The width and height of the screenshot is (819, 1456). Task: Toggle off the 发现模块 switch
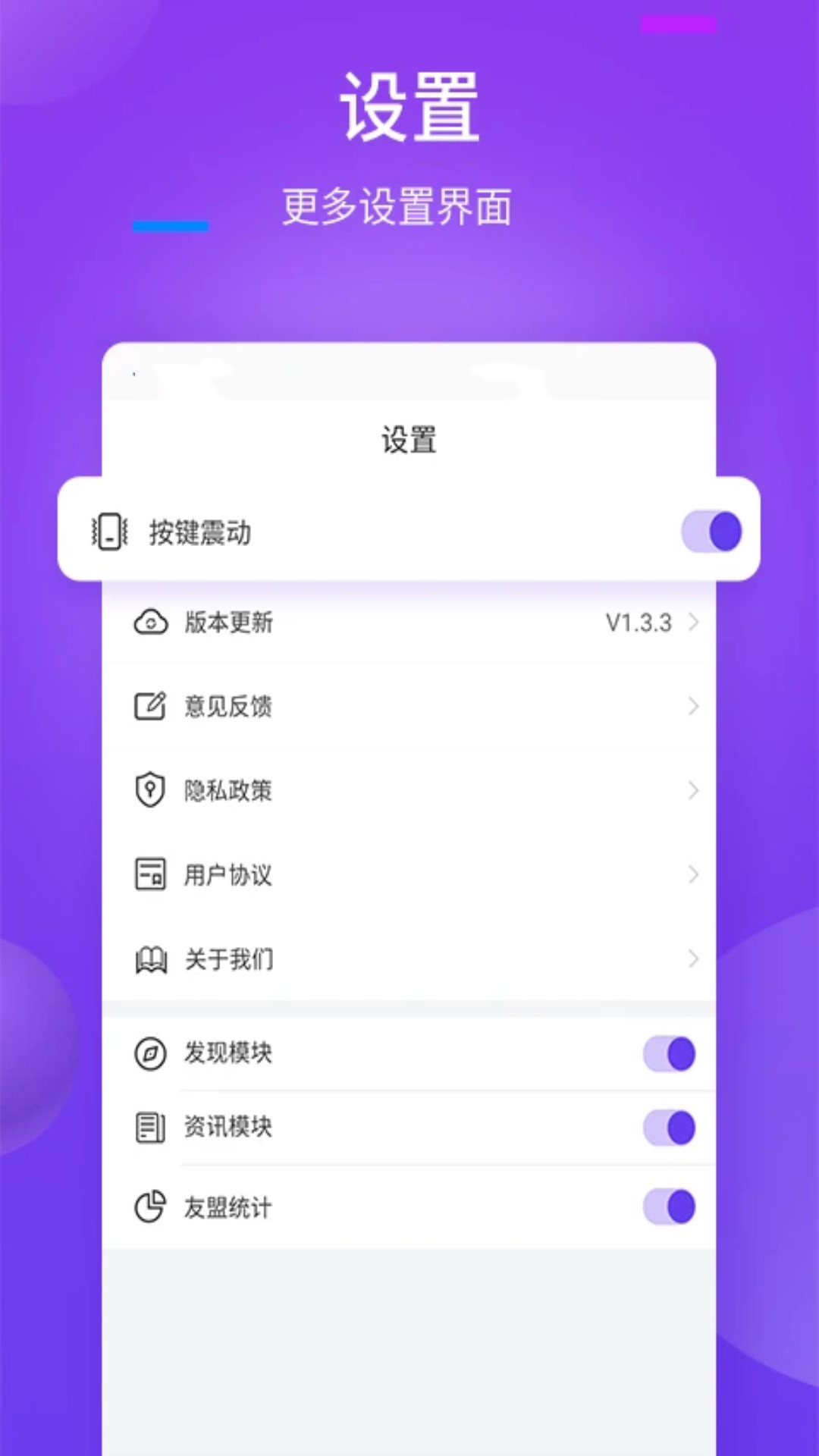click(668, 1053)
